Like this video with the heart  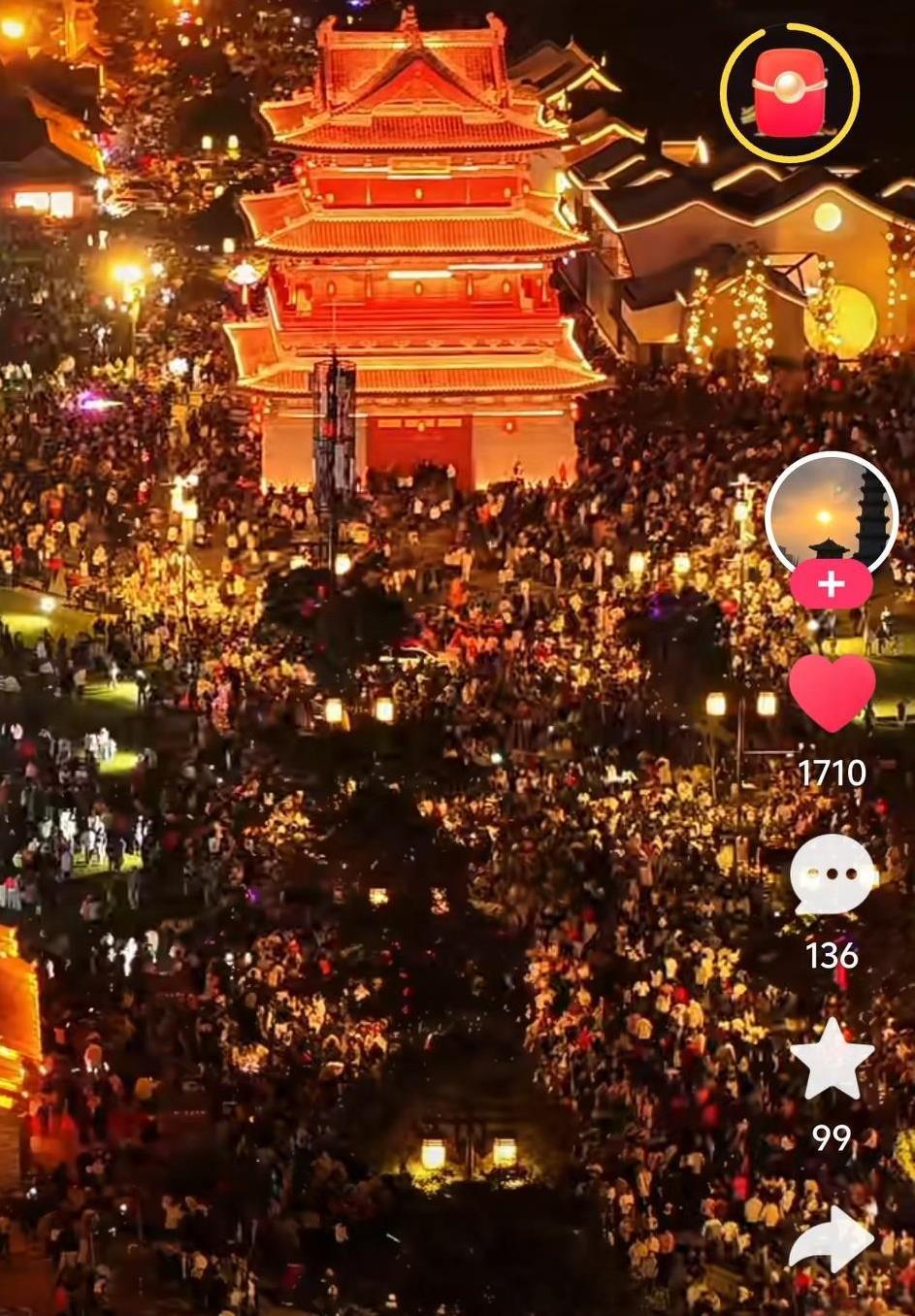coord(832,691)
